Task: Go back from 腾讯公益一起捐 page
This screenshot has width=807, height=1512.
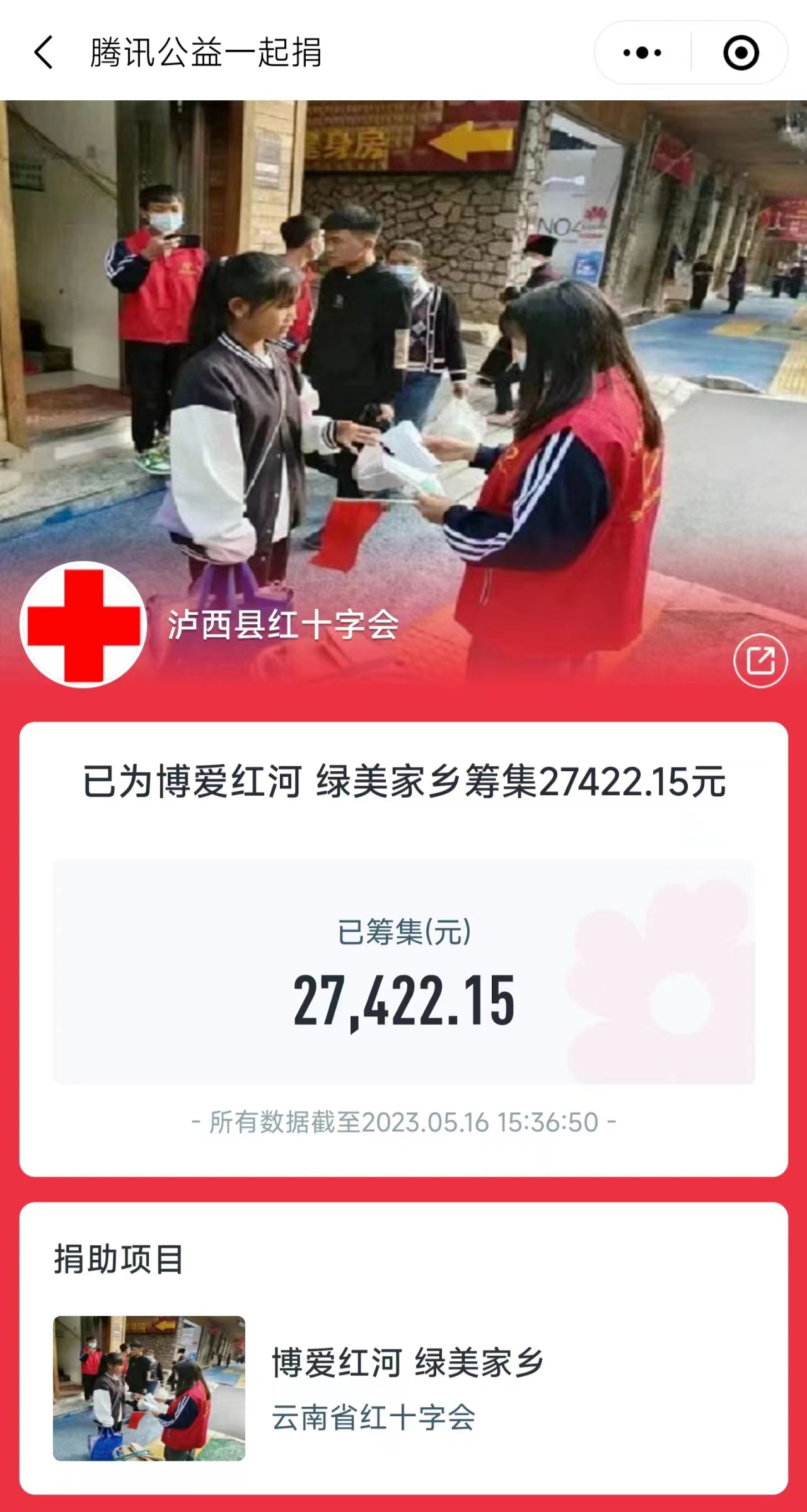Action: point(43,52)
